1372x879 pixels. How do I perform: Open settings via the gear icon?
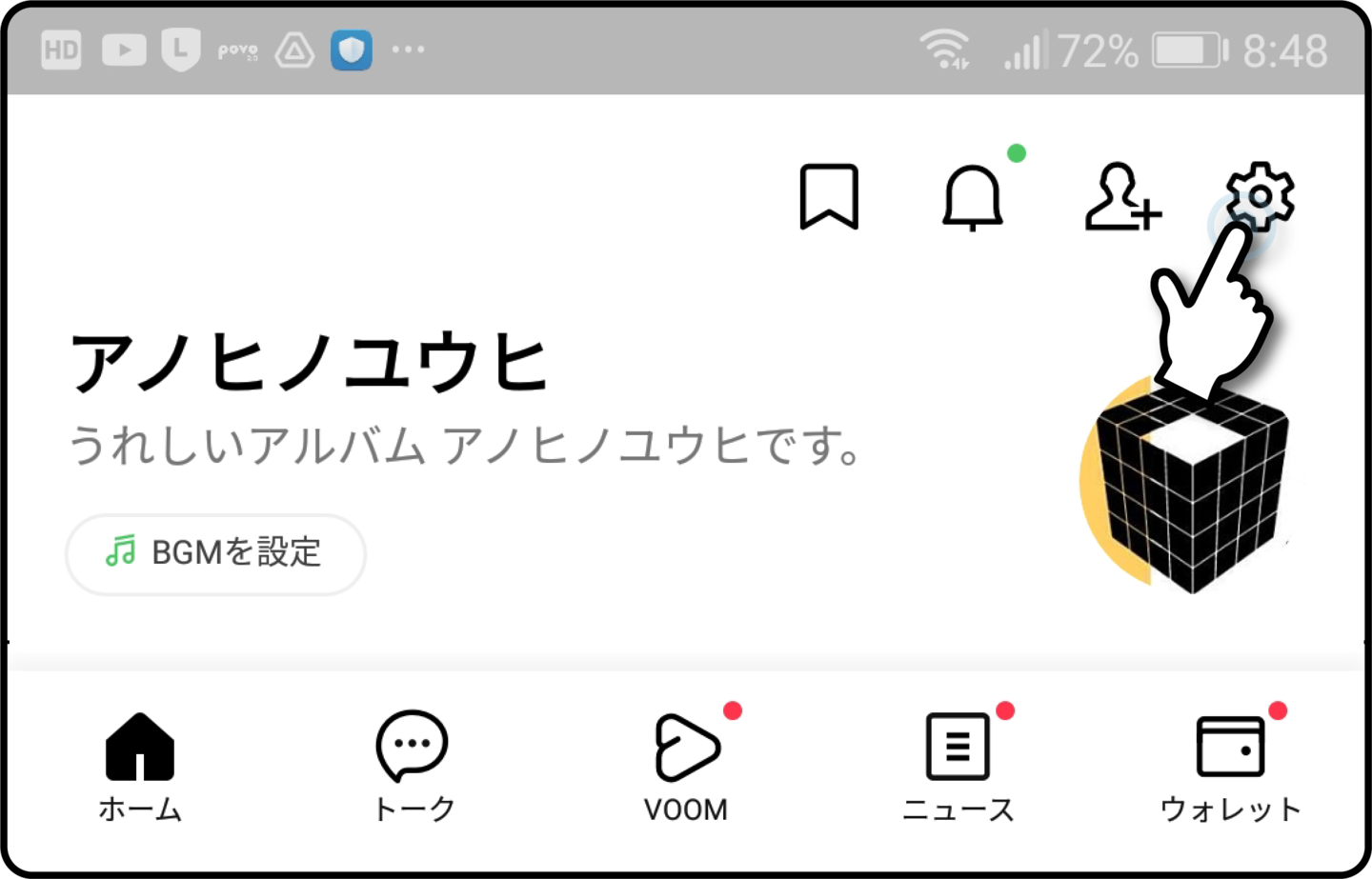point(1260,195)
